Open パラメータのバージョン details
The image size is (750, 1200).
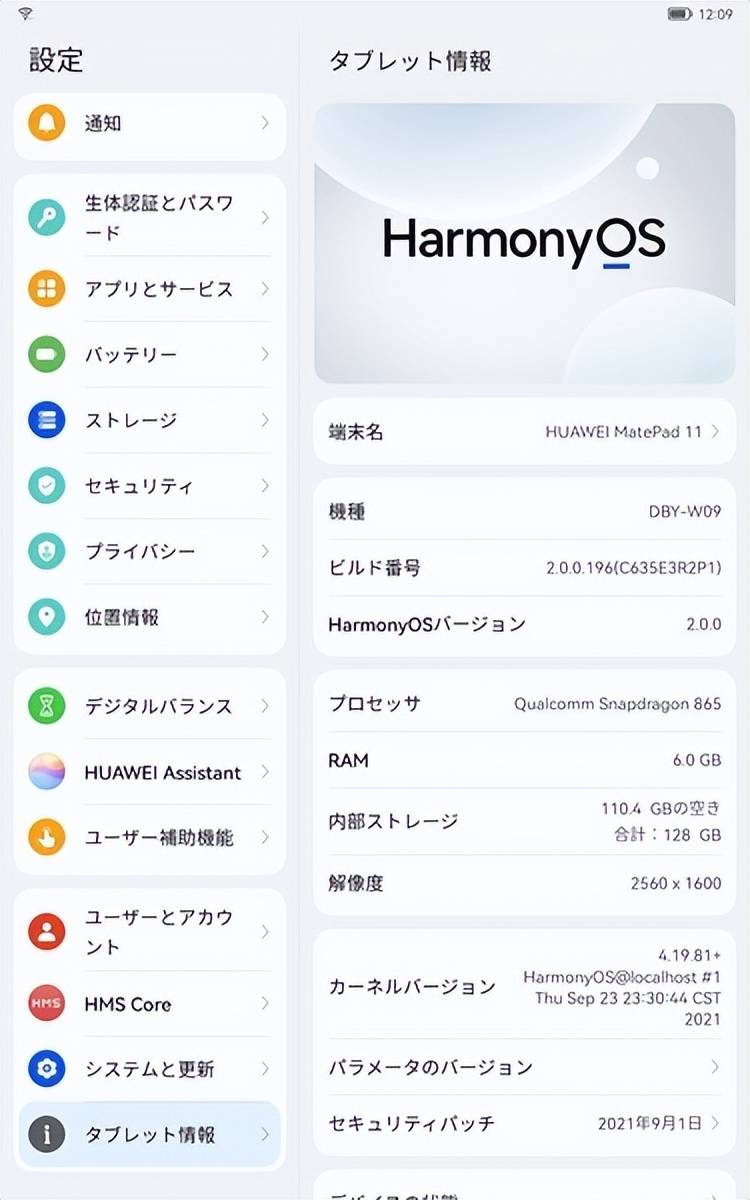(524, 1067)
